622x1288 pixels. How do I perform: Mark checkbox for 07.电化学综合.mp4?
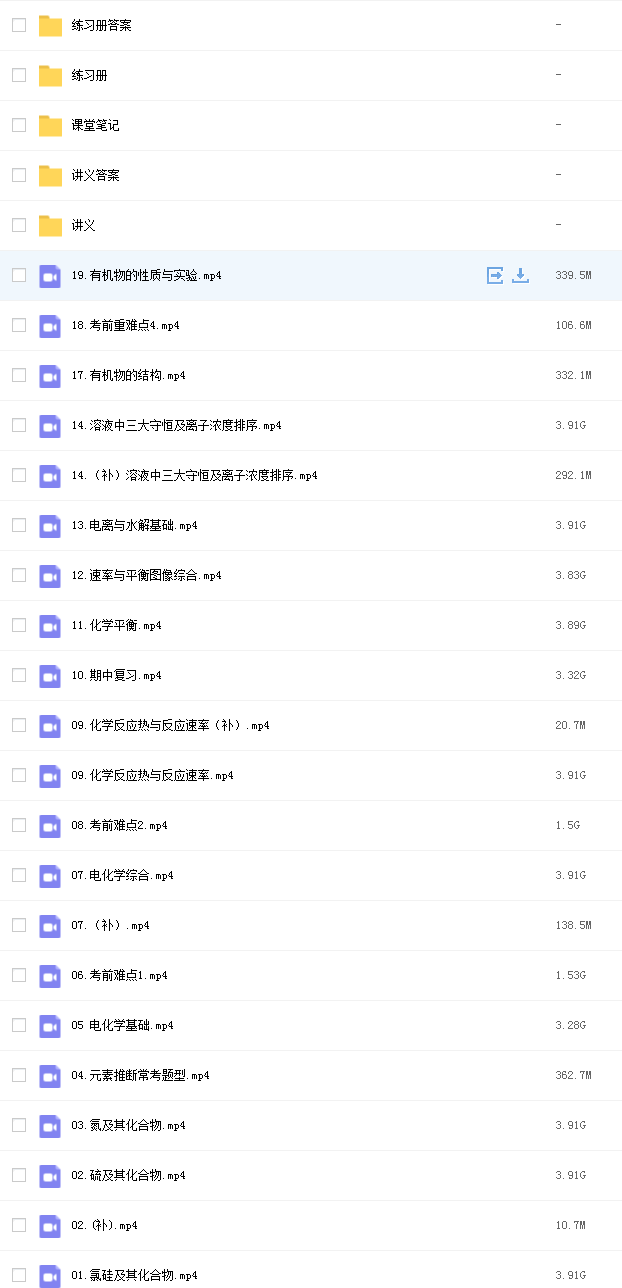pyautogui.click(x=19, y=875)
